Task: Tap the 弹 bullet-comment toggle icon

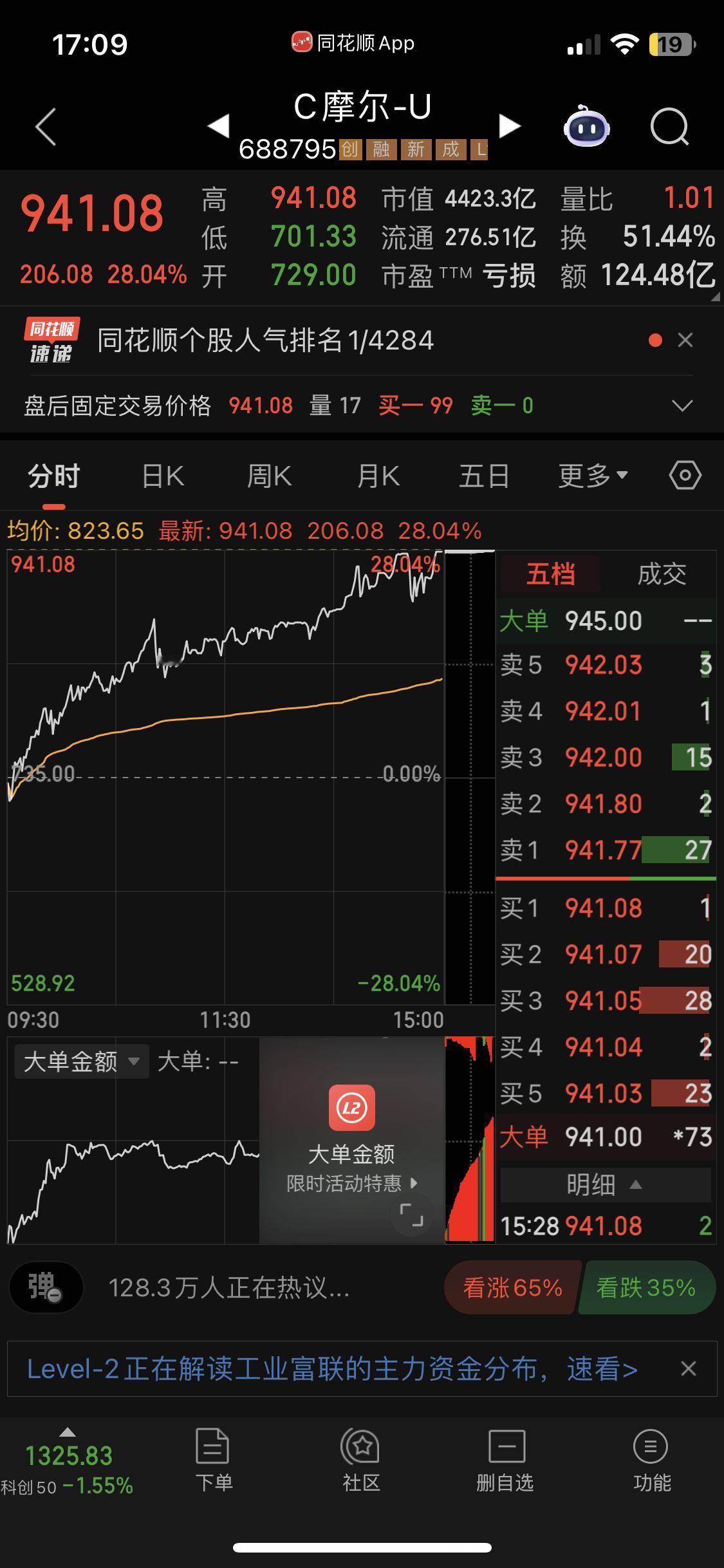Action: pos(45,1287)
